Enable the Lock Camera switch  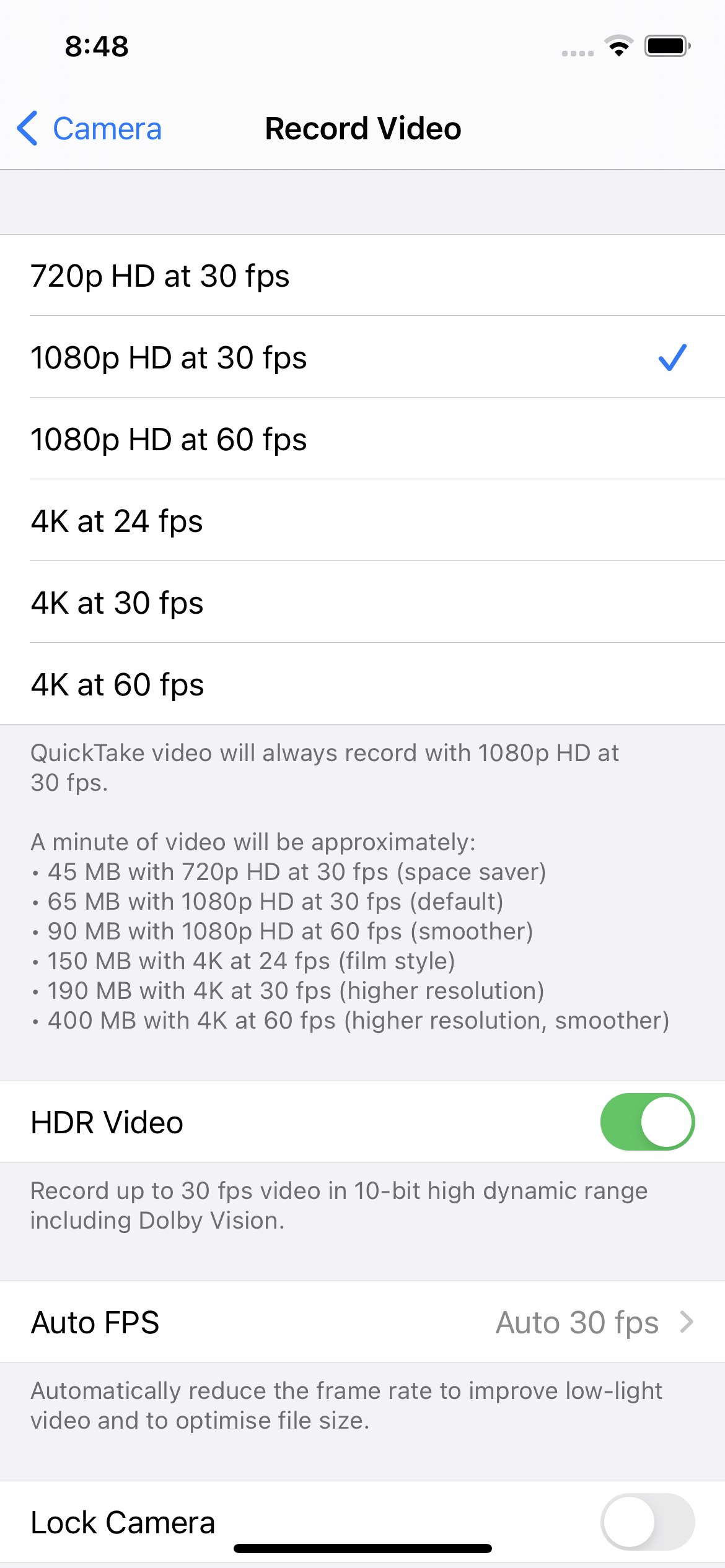tap(647, 1522)
